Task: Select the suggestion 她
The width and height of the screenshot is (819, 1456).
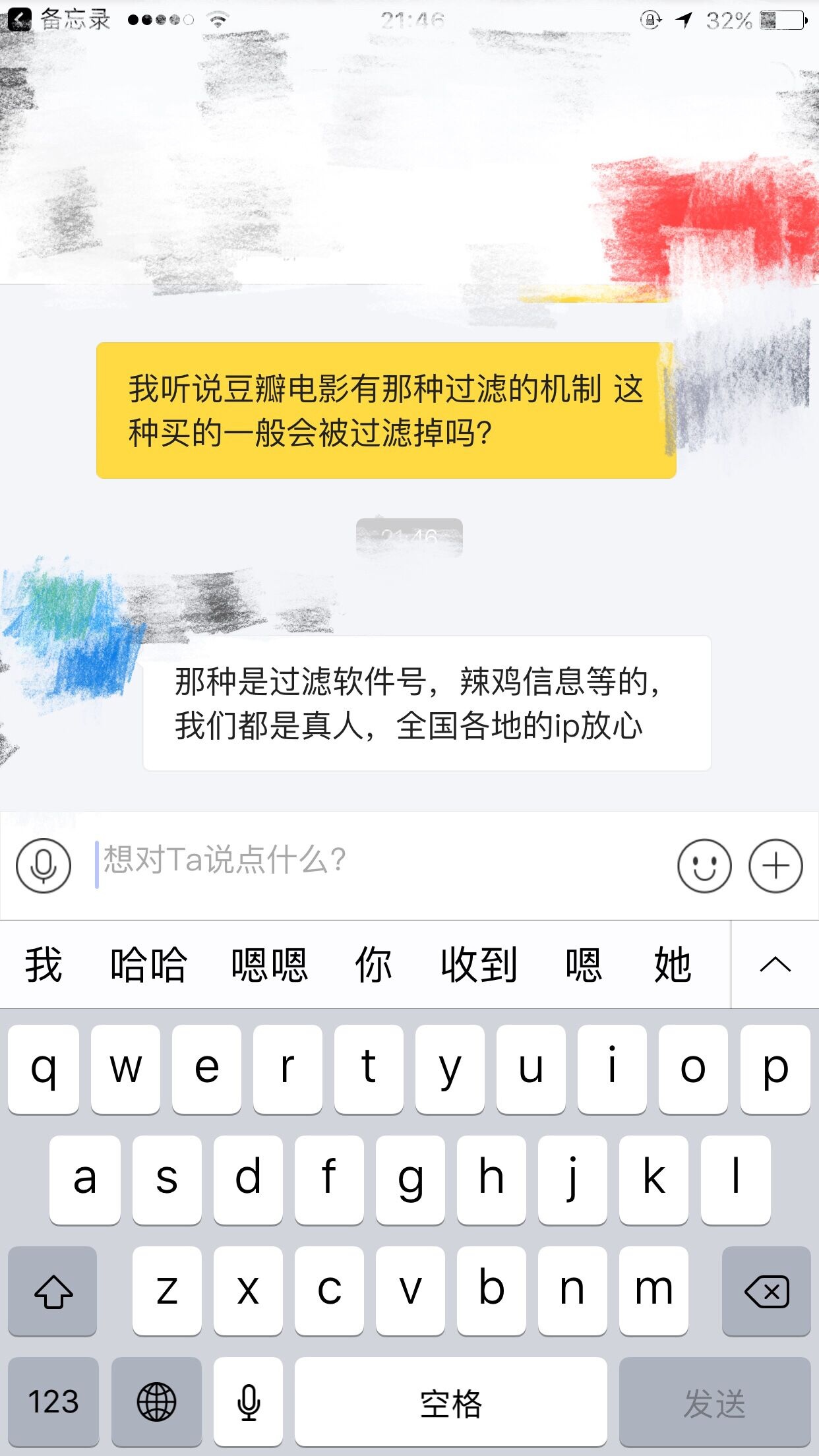Action: (x=672, y=965)
